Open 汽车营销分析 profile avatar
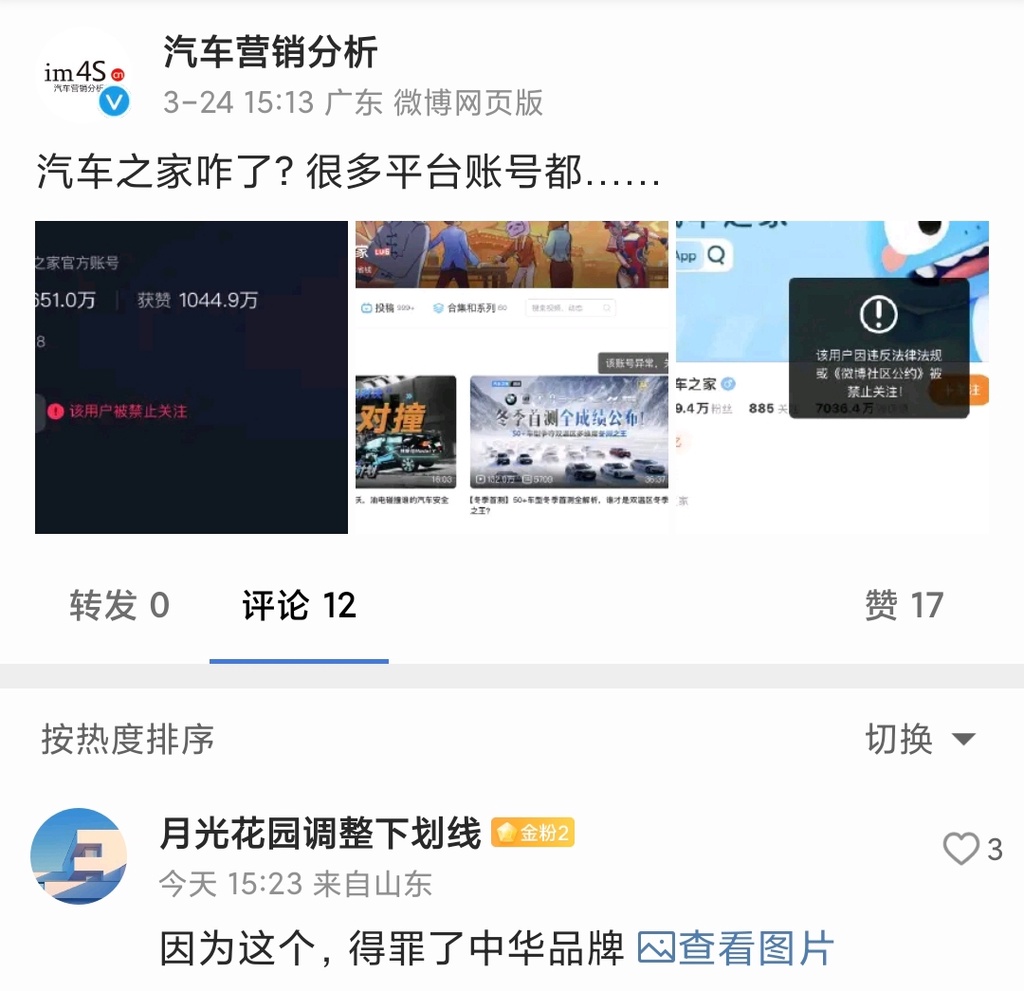This screenshot has height=991, width=1024. [86, 74]
